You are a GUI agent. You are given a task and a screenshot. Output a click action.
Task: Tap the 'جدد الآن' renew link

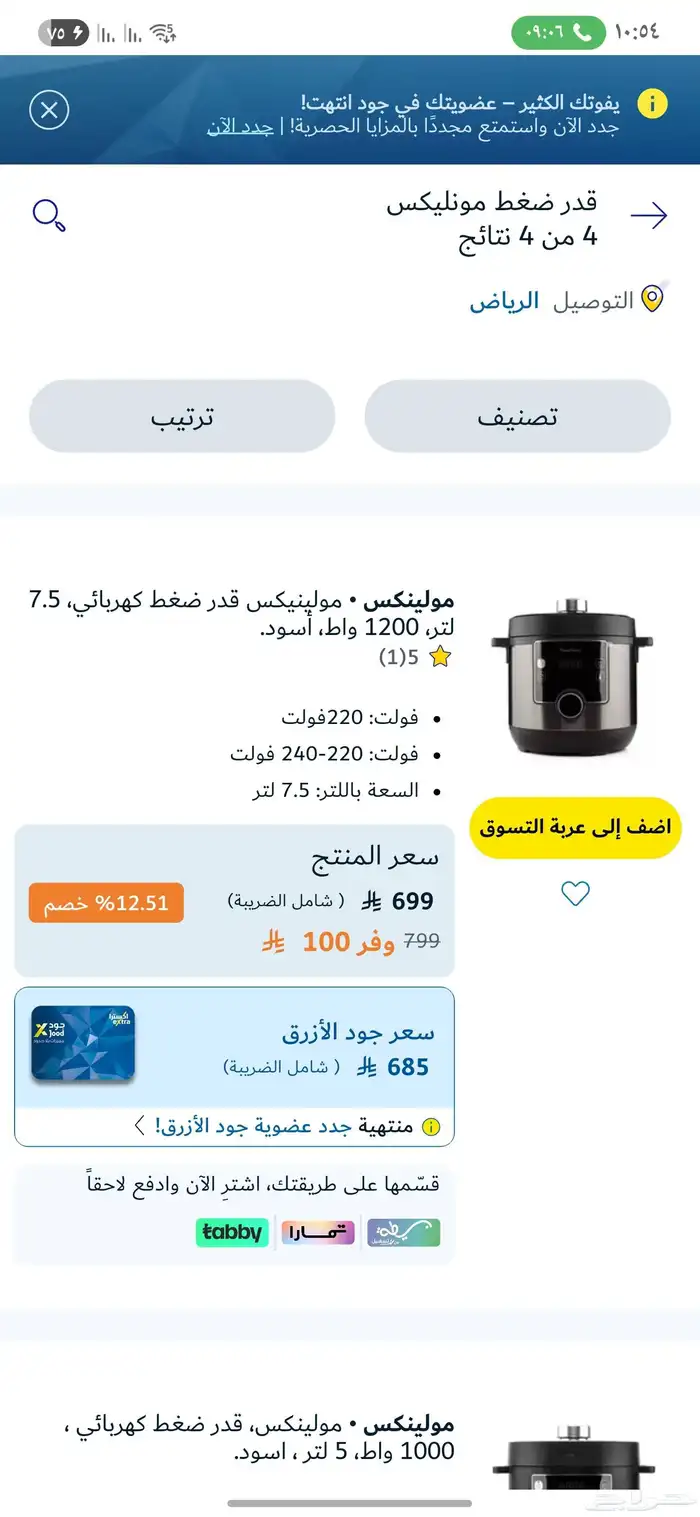click(240, 127)
